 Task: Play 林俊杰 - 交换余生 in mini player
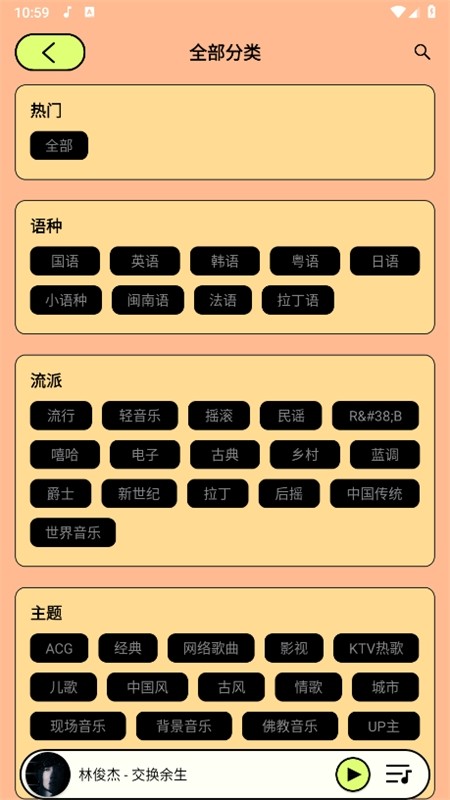point(353,774)
